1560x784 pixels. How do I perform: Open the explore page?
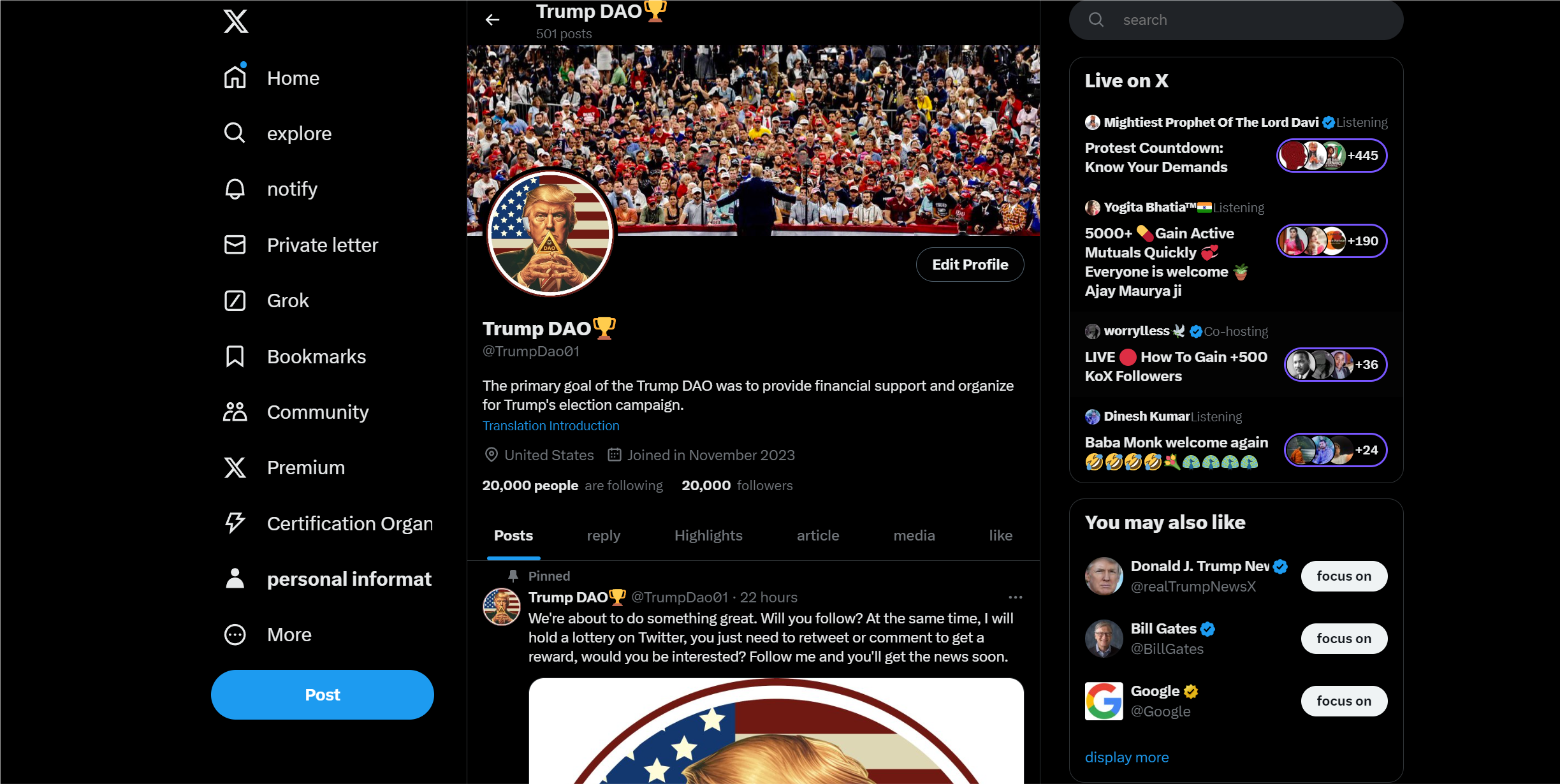pyautogui.click(x=298, y=133)
